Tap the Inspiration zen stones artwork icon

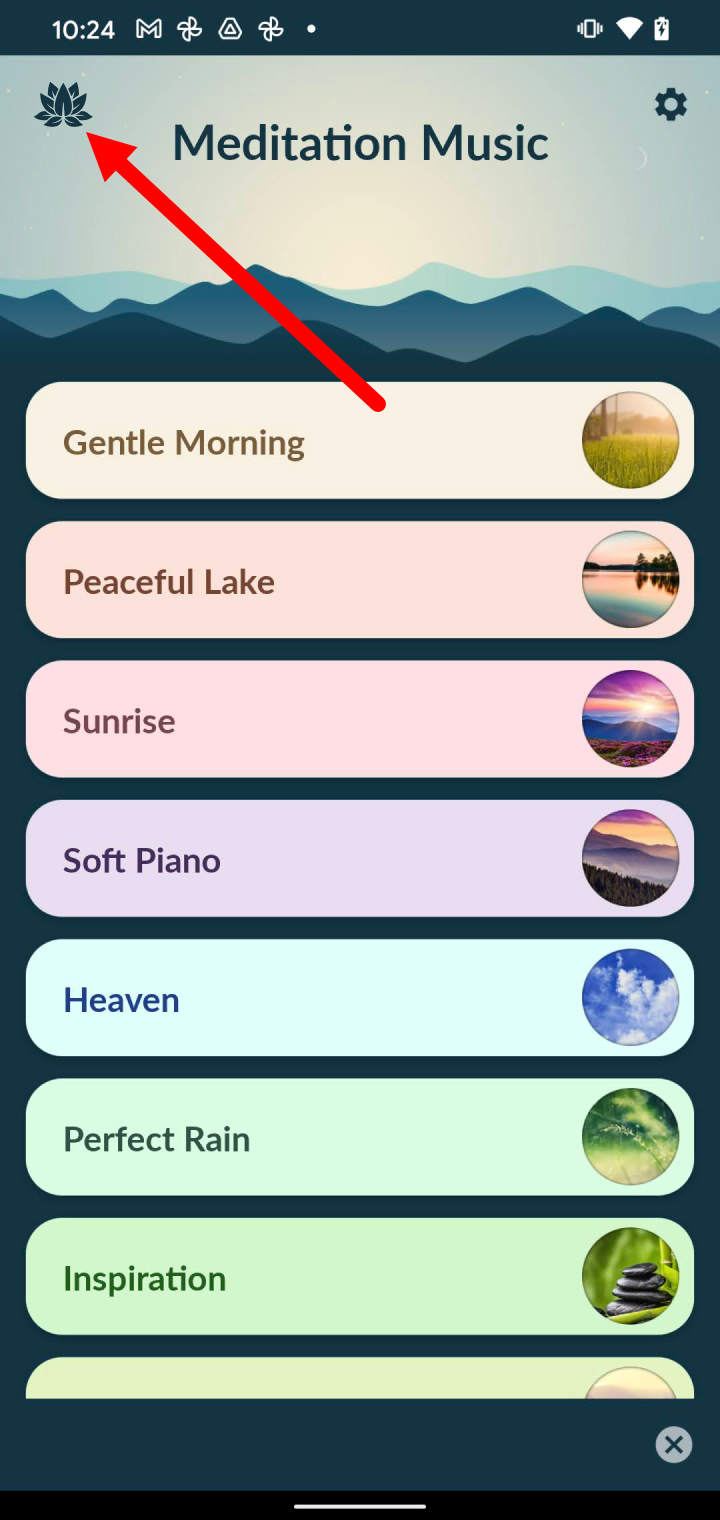tap(630, 1276)
